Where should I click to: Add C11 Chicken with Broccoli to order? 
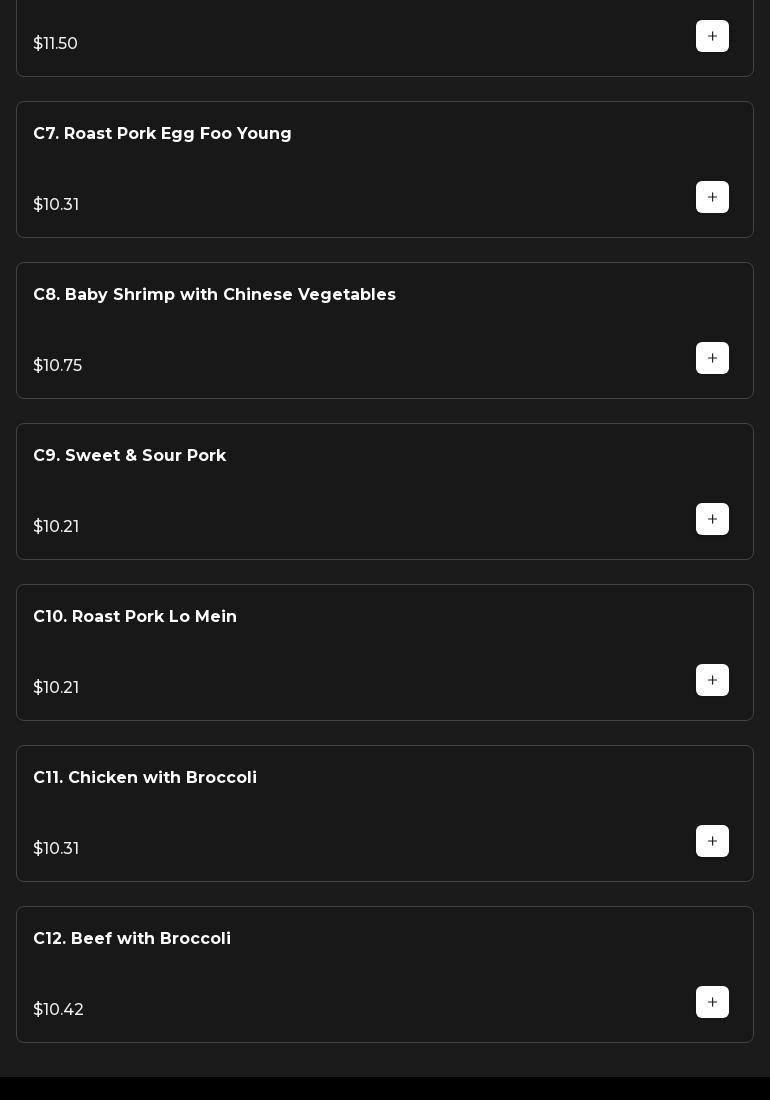point(712,841)
